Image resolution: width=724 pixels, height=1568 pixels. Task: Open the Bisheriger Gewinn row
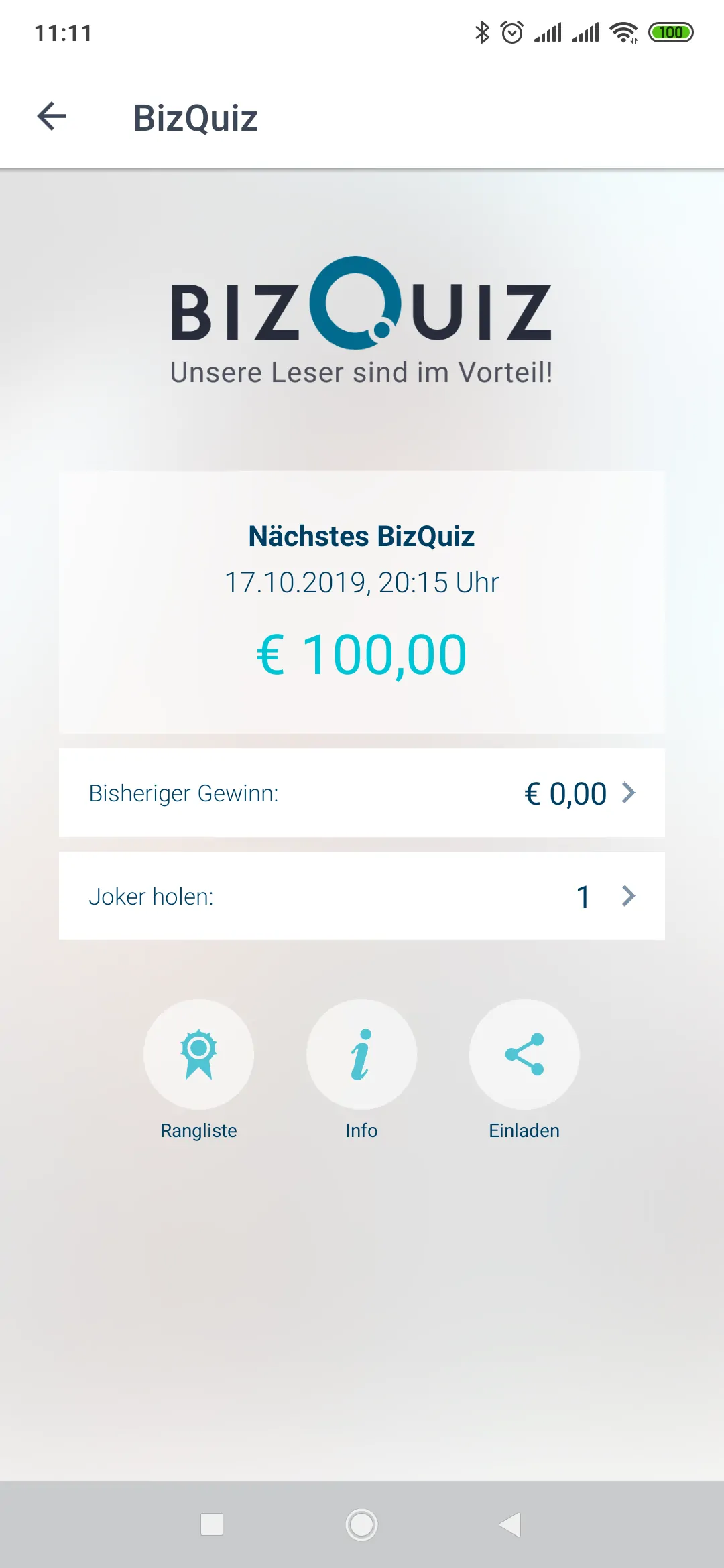pyautogui.click(x=362, y=793)
